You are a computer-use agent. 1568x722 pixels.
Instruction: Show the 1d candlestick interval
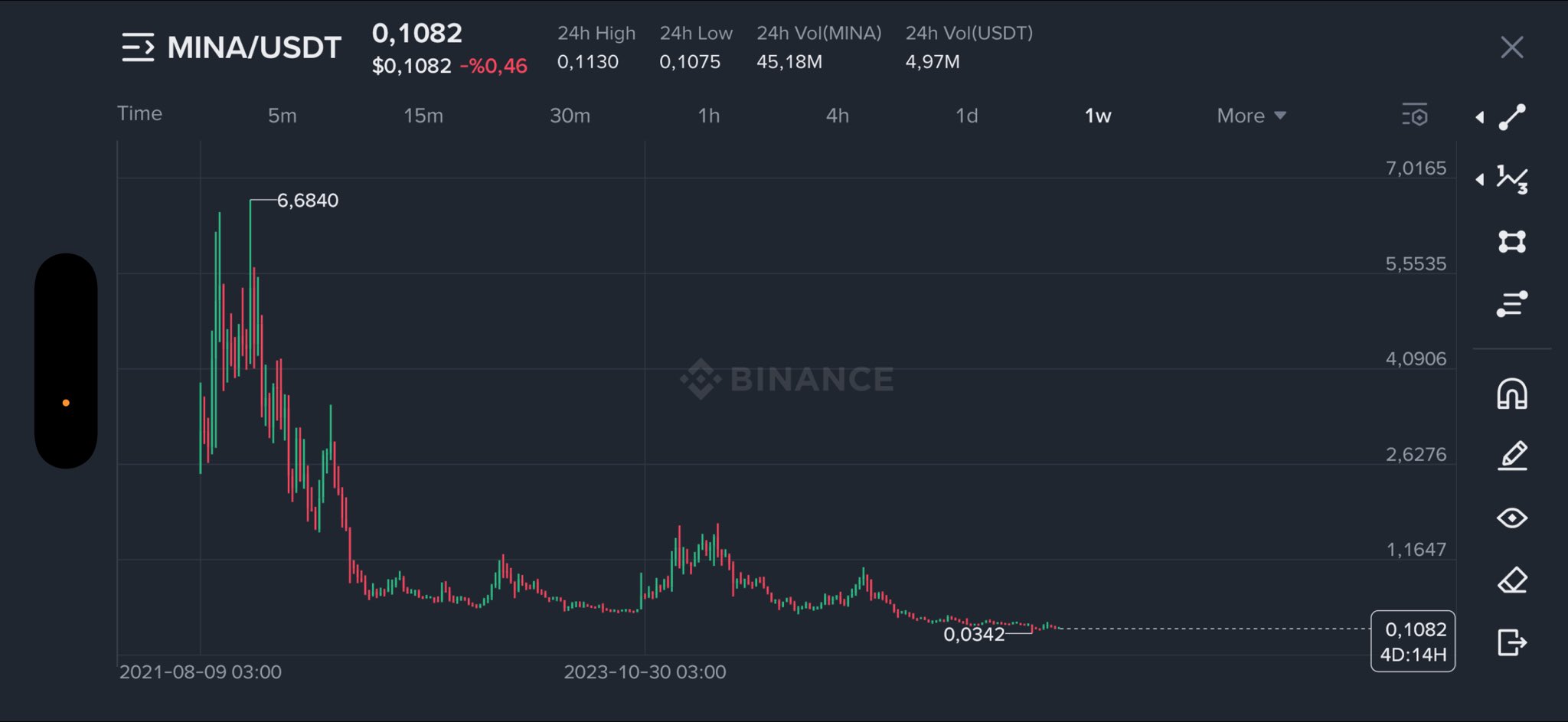point(966,116)
